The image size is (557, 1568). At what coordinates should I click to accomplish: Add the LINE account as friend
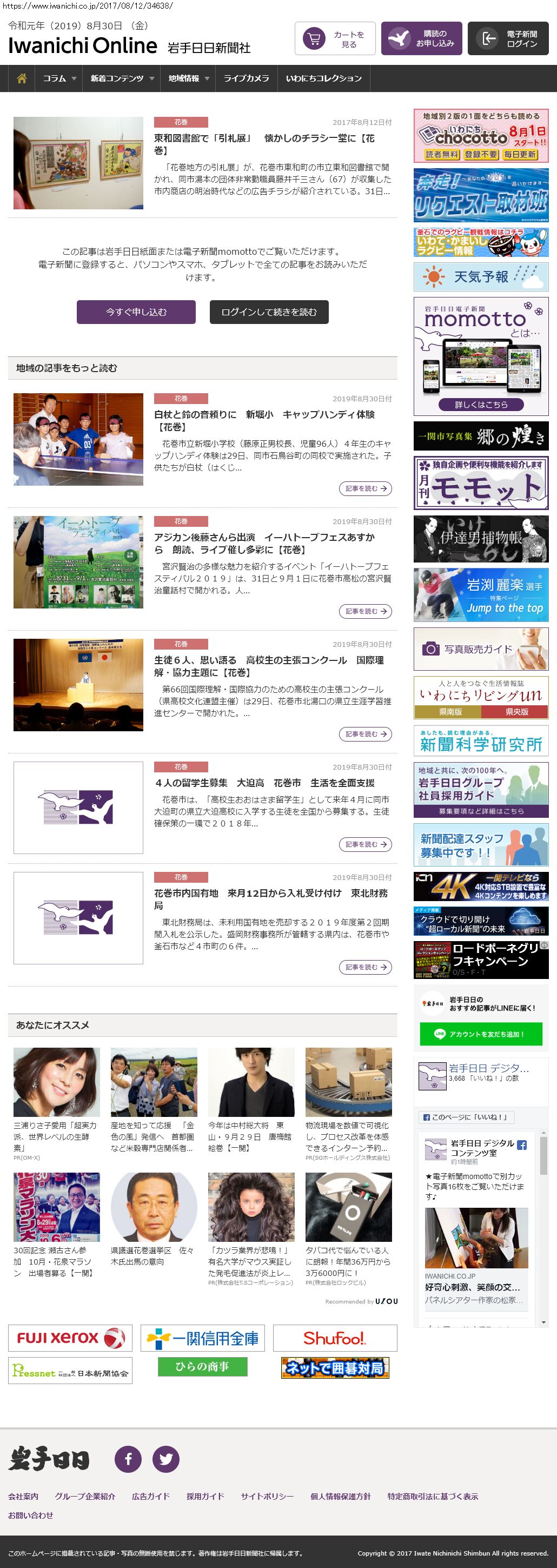pos(480,1034)
